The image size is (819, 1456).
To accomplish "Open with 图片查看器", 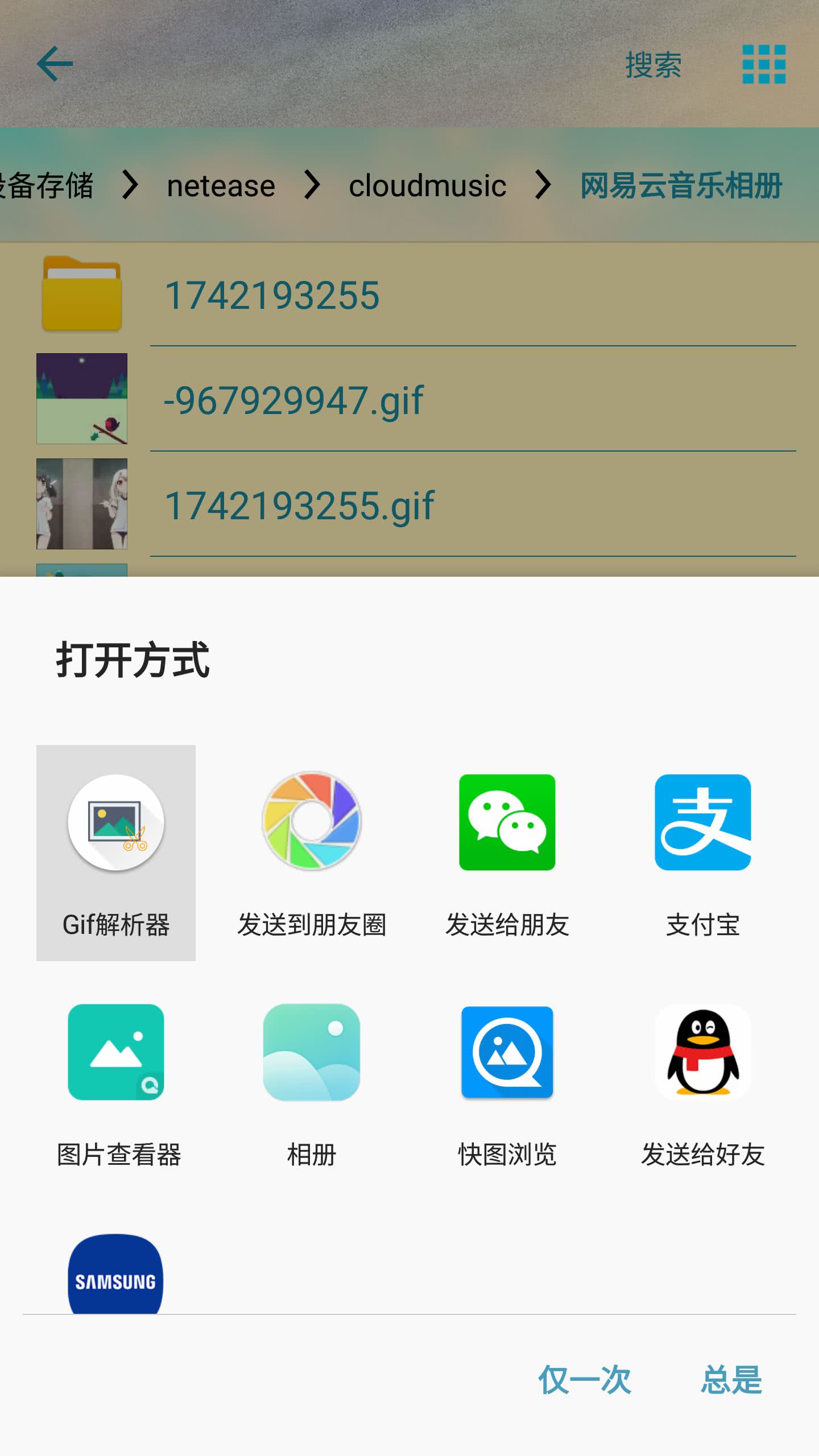I will tap(116, 1083).
